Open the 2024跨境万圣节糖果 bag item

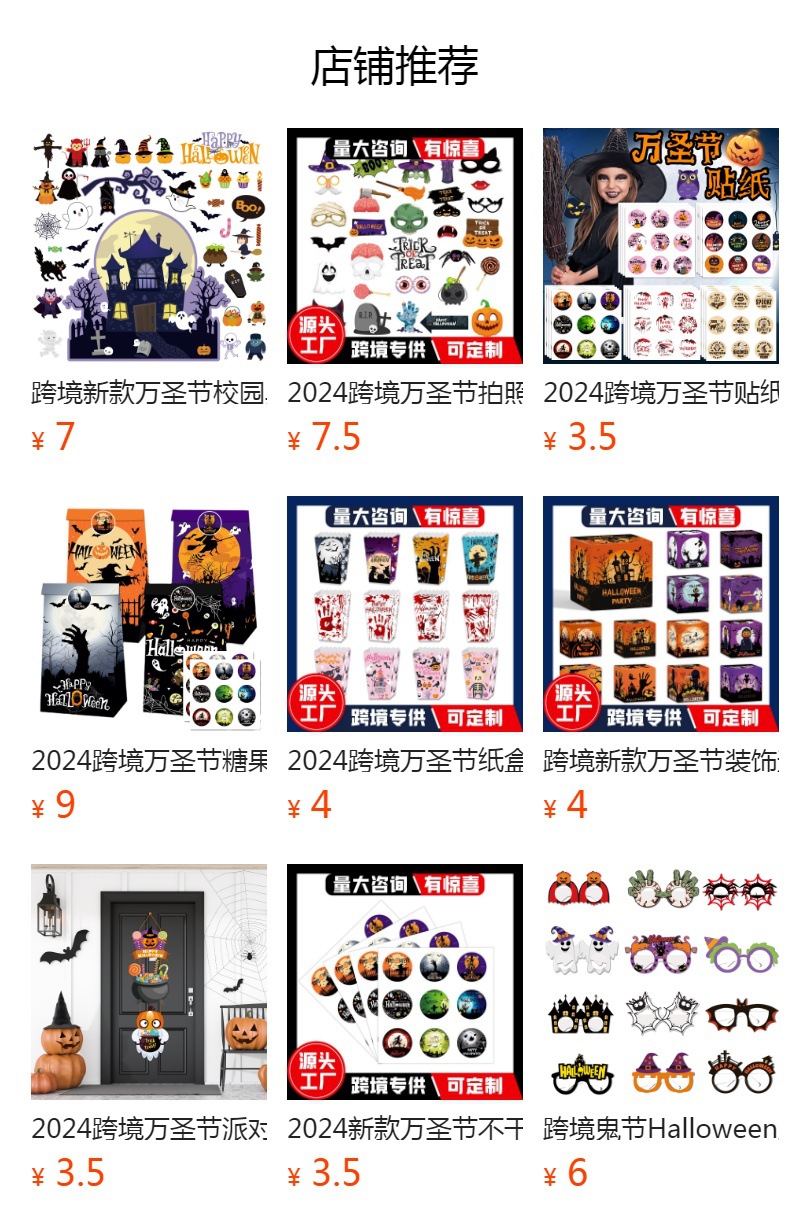pos(149,614)
